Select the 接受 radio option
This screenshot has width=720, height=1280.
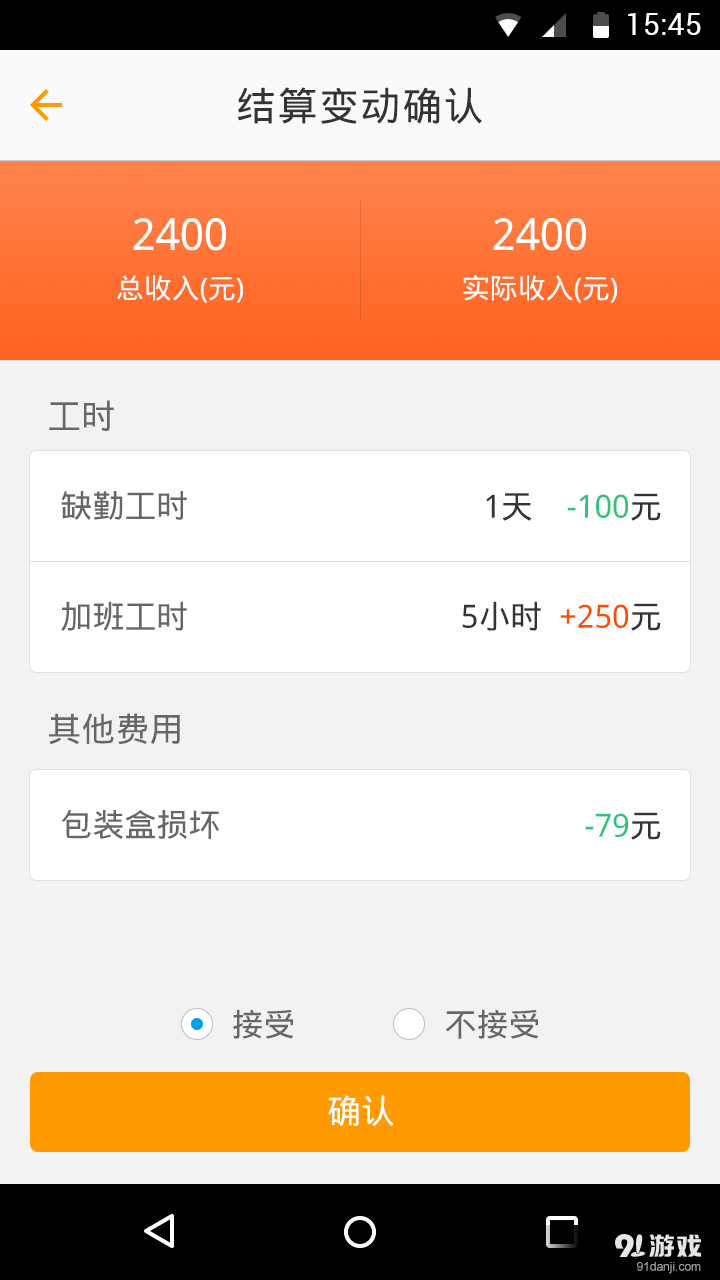[x=197, y=1025]
